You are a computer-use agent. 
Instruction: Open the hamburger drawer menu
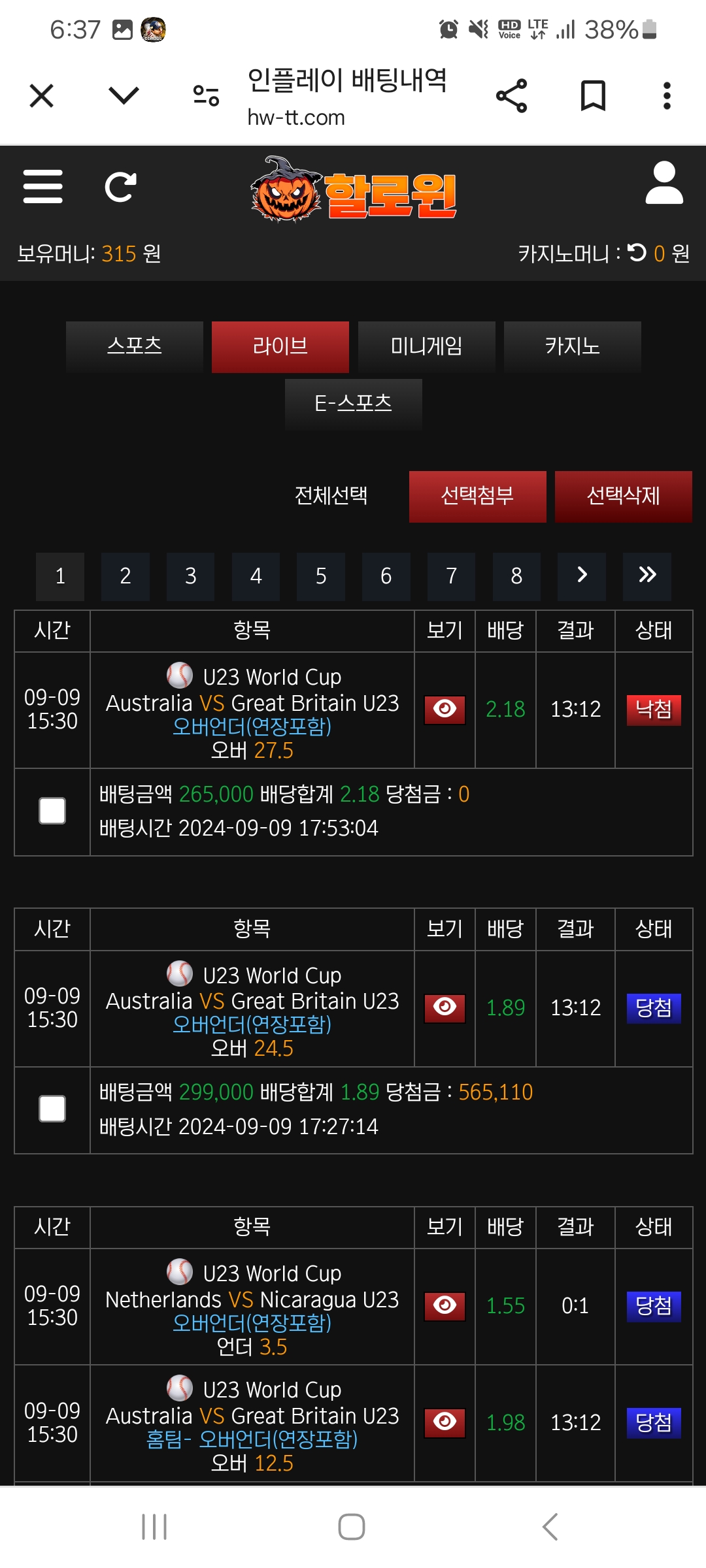pos(43,186)
